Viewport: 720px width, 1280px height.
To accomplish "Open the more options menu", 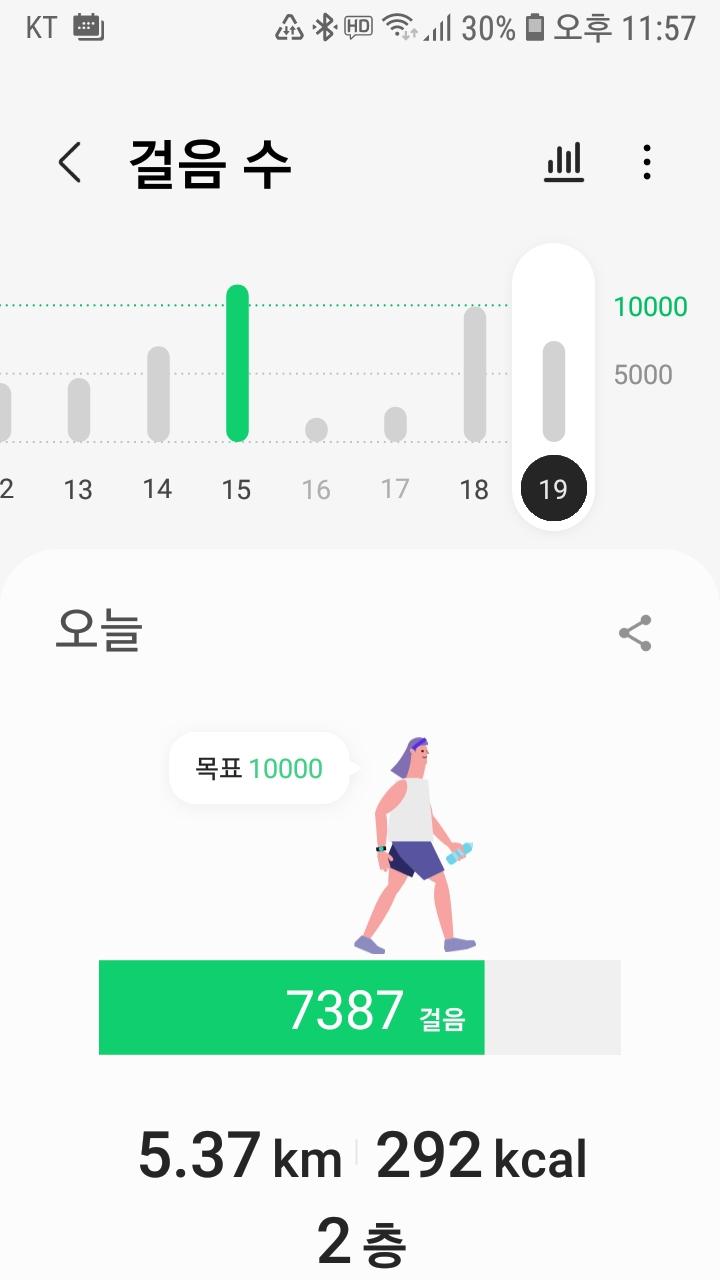I will point(647,162).
